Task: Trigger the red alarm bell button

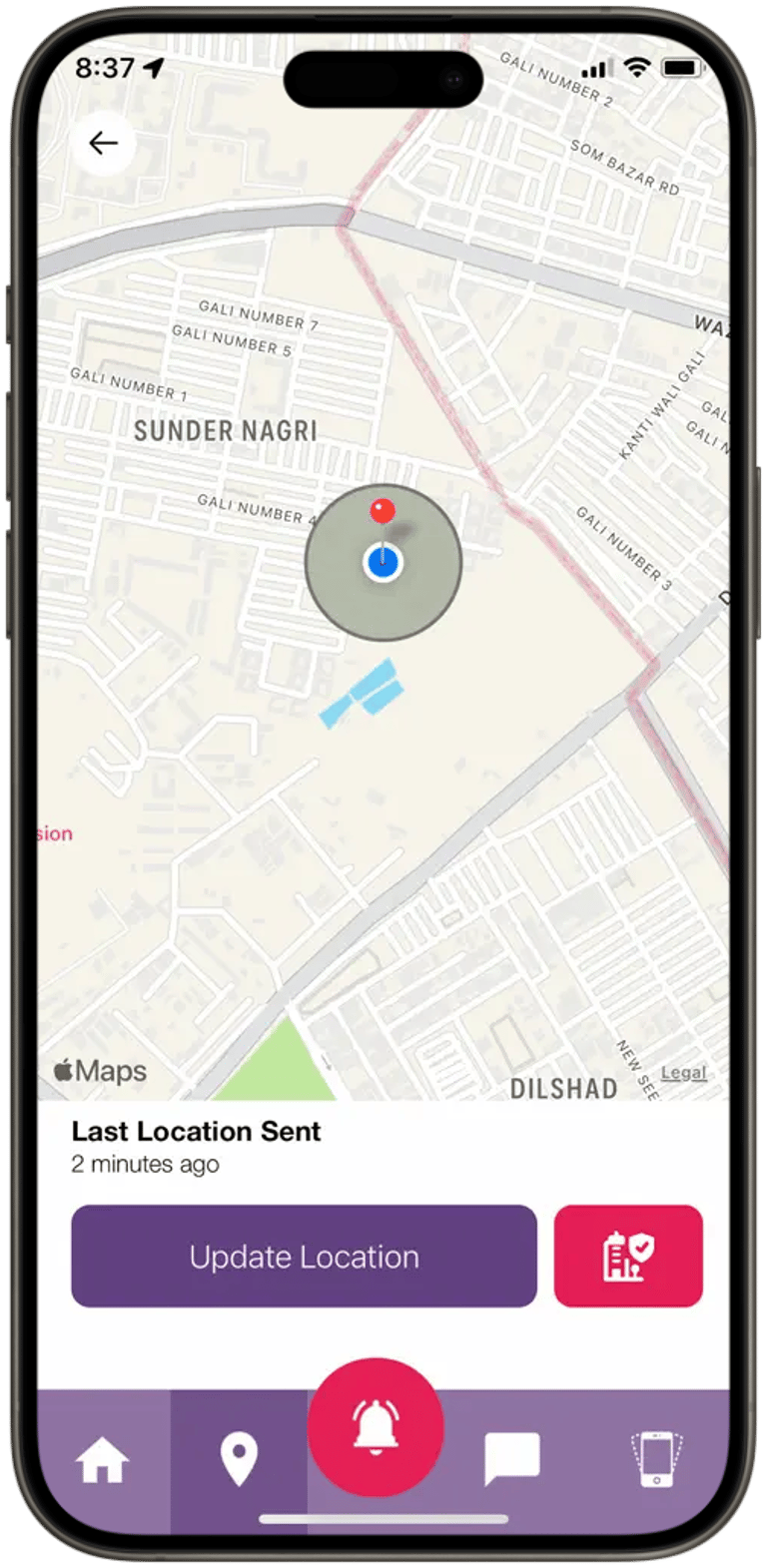Action: click(x=376, y=1426)
